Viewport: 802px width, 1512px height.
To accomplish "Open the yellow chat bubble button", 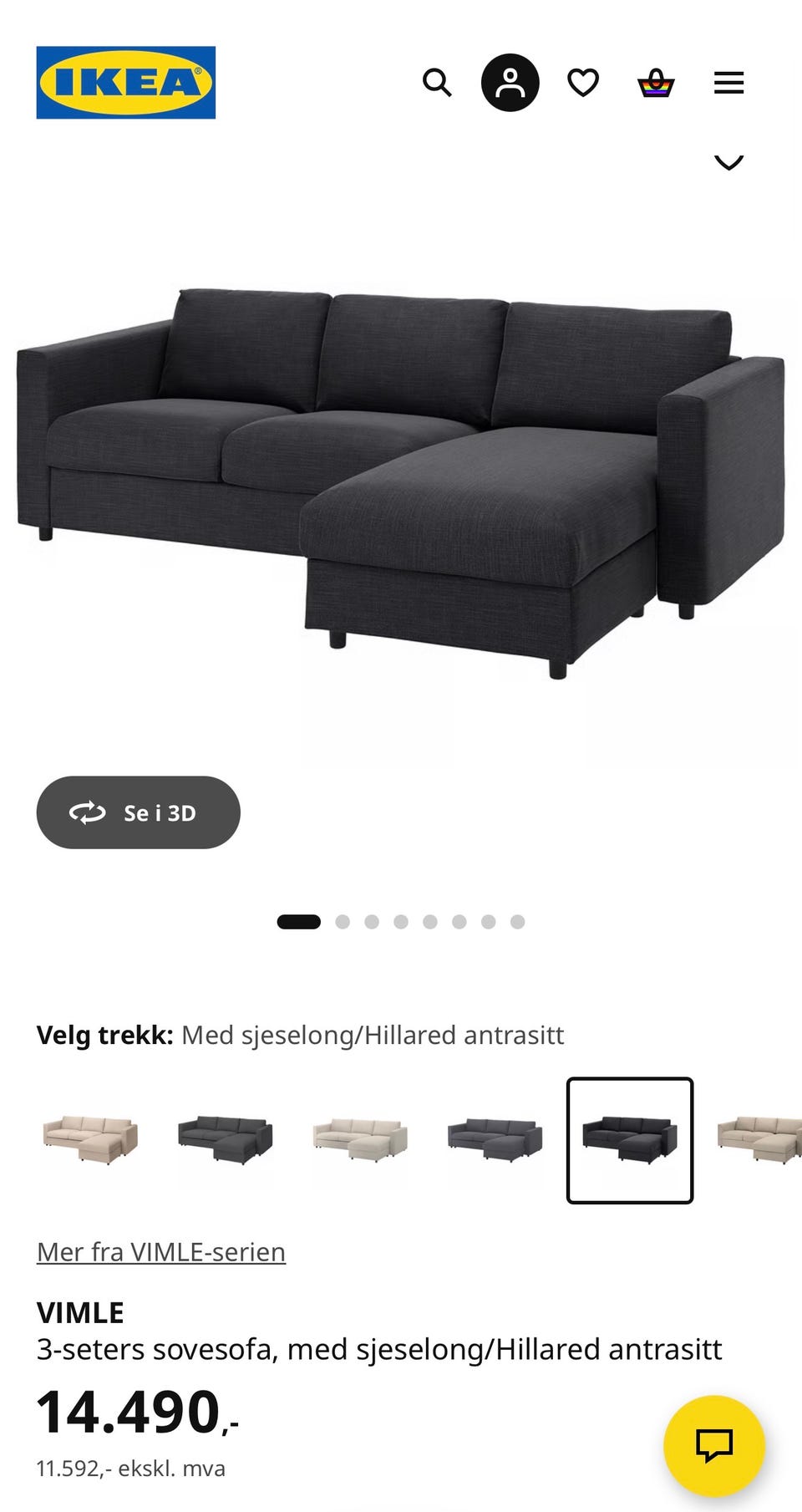I will [x=714, y=1445].
